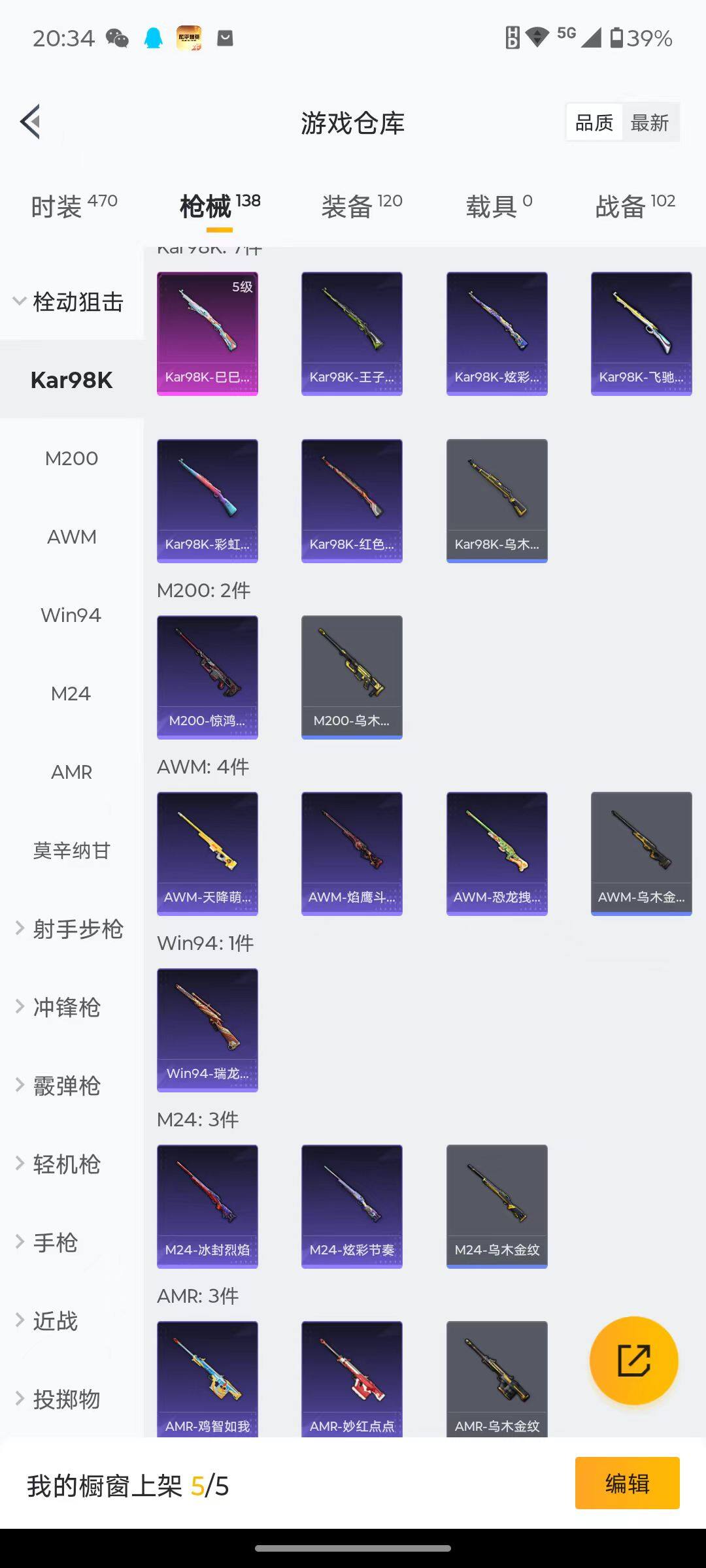706x1568 pixels.
Task: Sort the warehouse by 品质
Action: [594, 122]
